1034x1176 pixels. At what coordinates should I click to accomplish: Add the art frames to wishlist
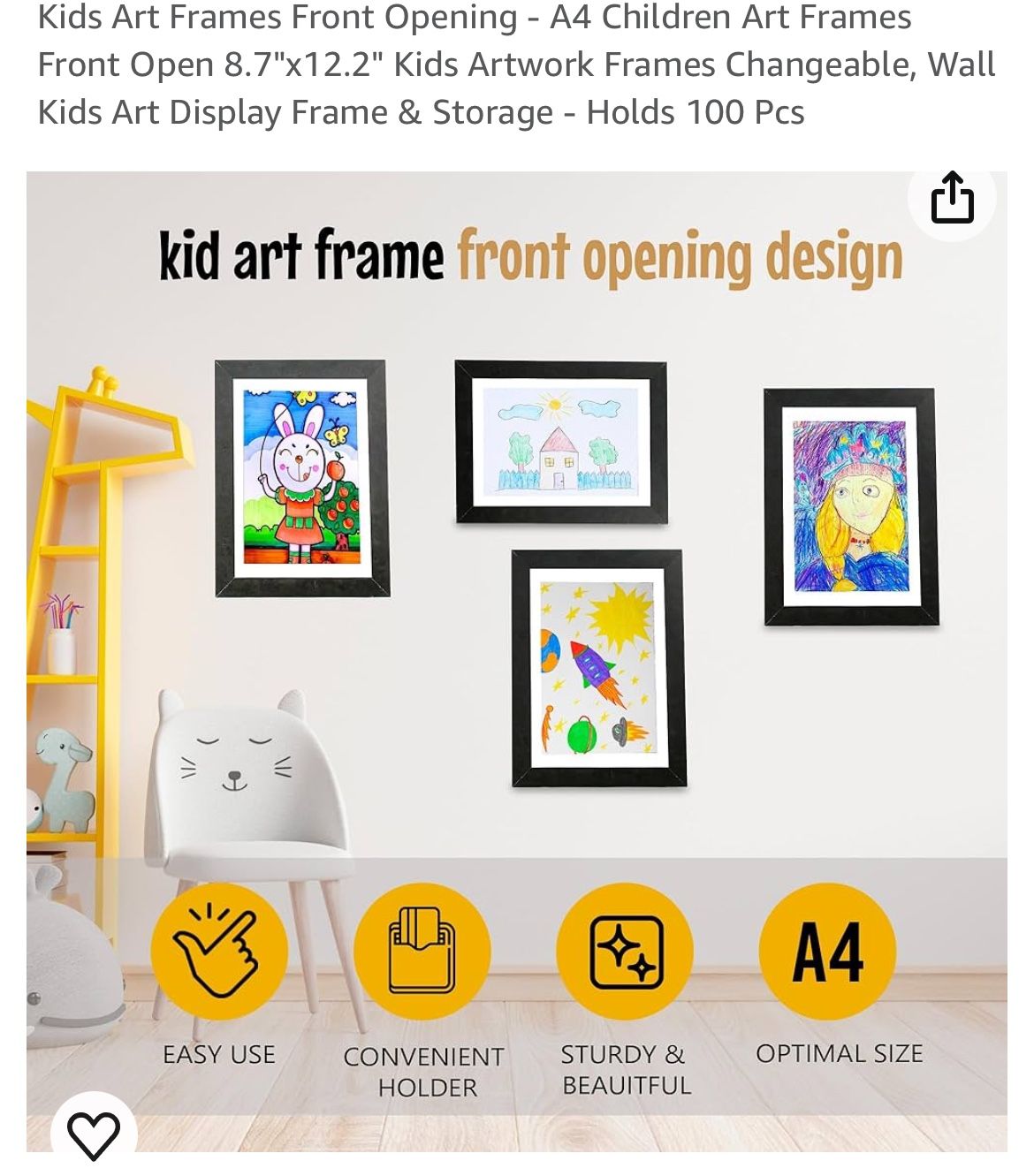(x=94, y=1132)
